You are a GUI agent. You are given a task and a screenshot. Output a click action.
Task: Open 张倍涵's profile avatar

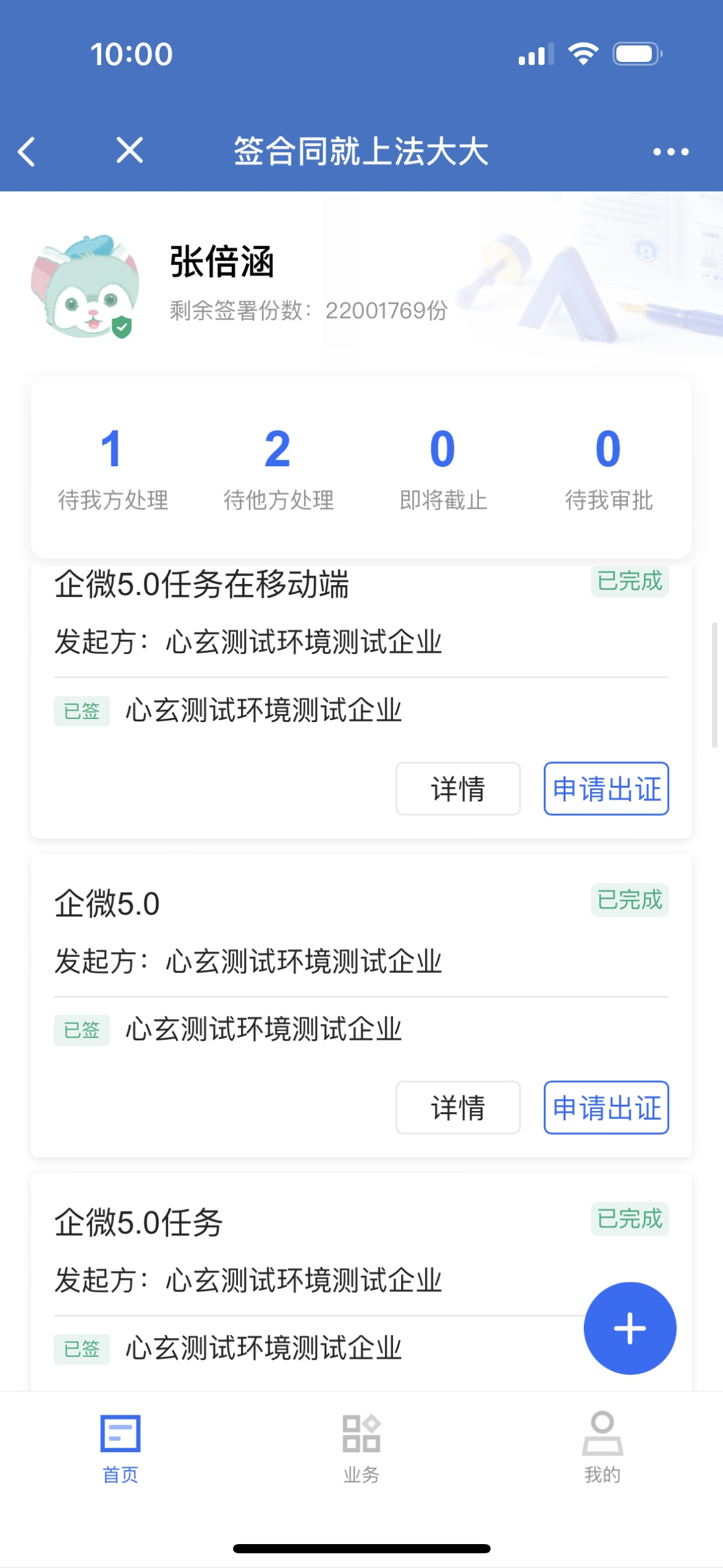coord(85,286)
